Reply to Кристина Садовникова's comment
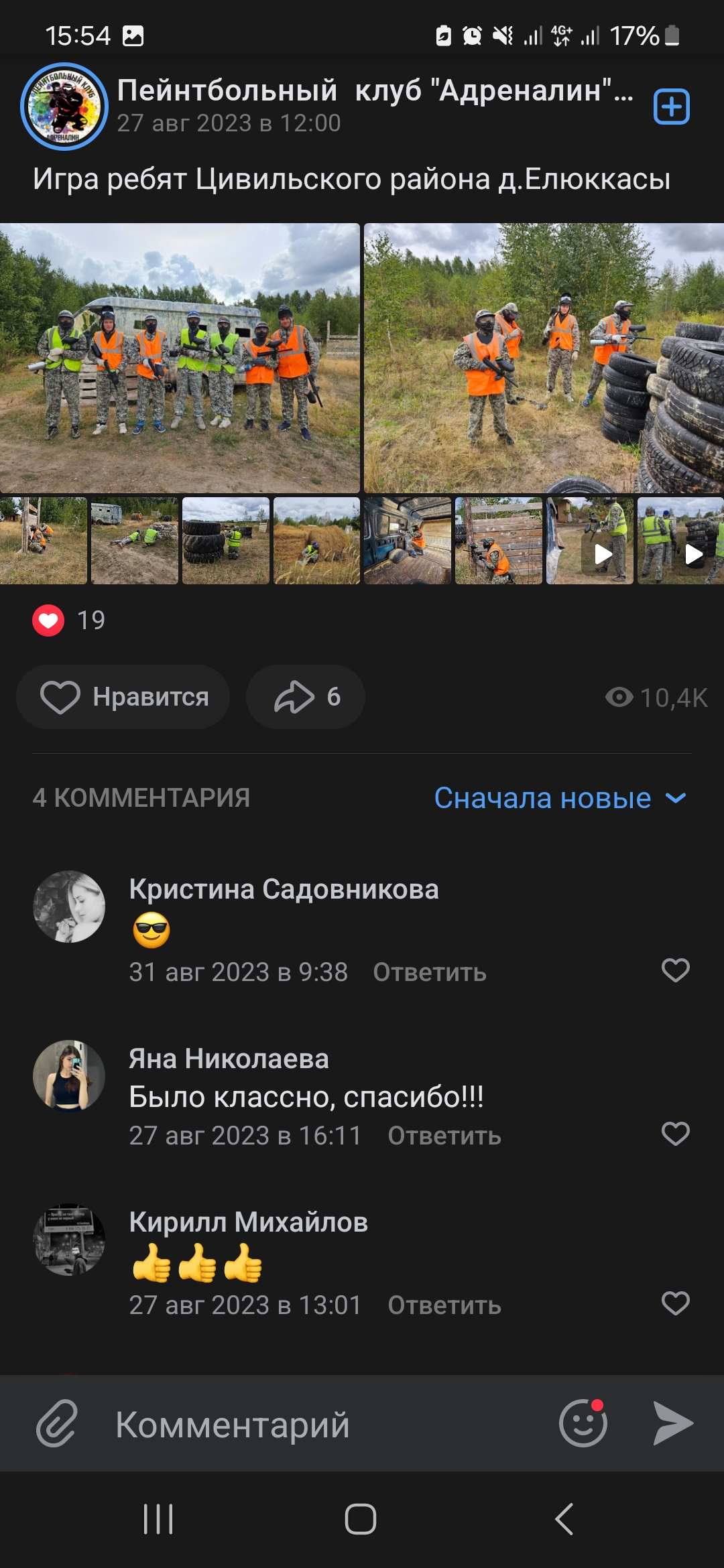724x1568 pixels. (430, 972)
